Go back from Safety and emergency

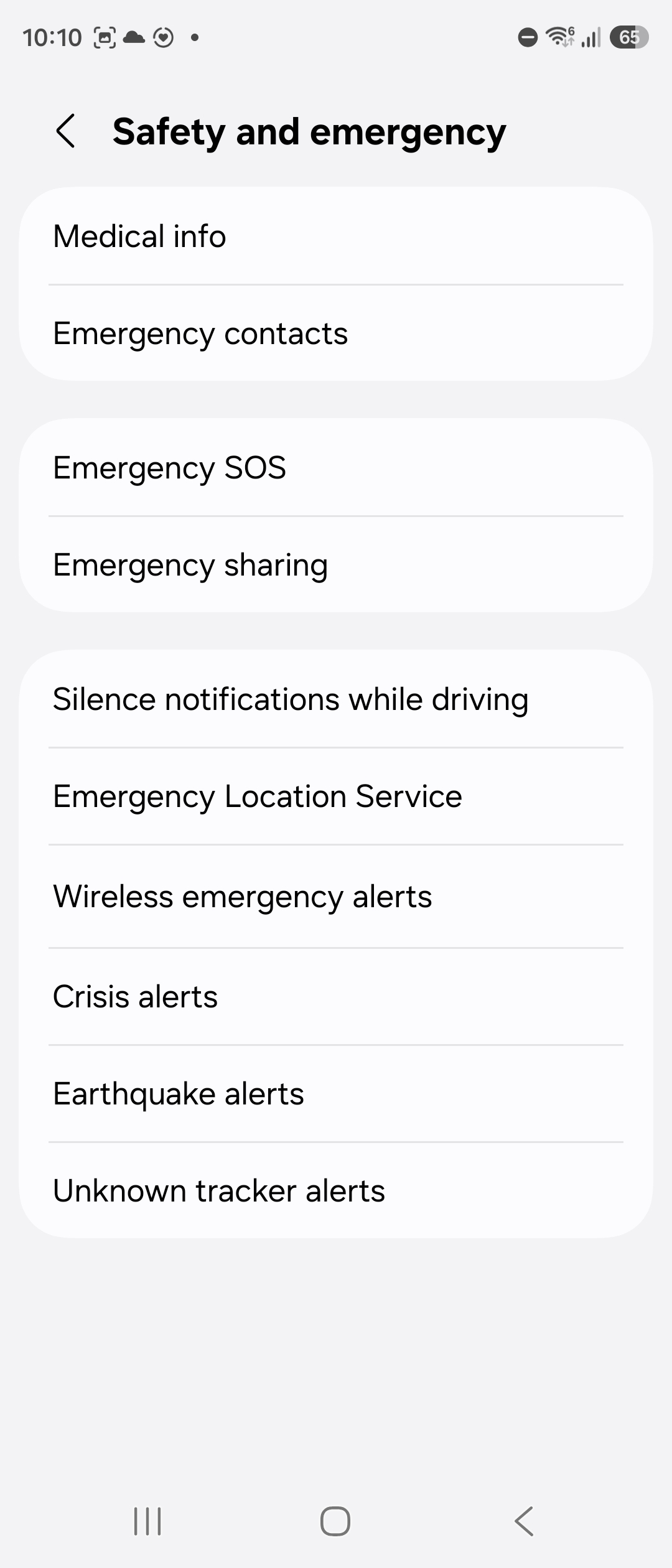point(66,131)
